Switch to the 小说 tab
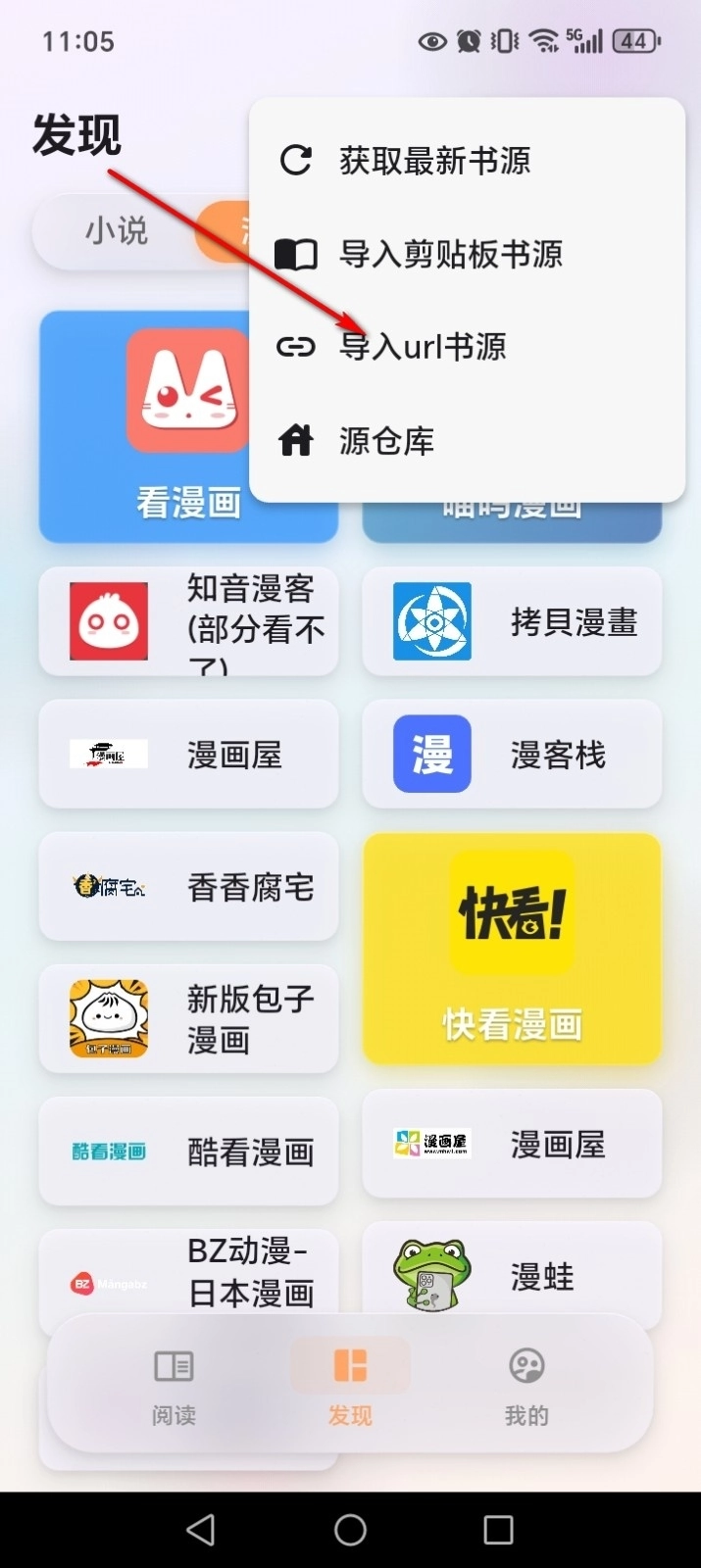The width and height of the screenshot is (701, 1568). click(x=116, y=231)
